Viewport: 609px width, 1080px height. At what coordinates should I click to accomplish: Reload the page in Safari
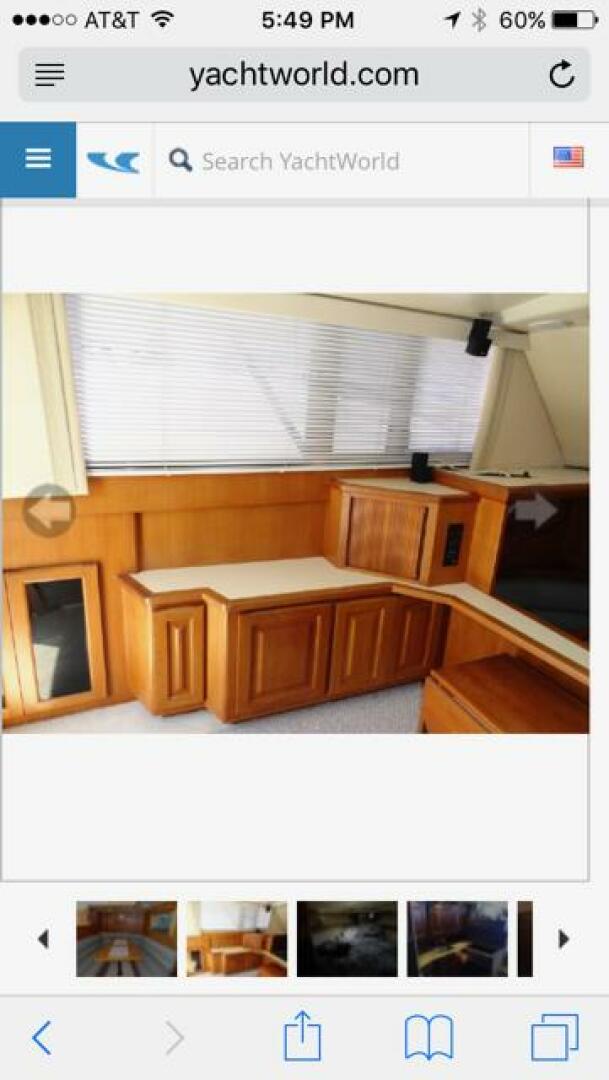click(x=562, y=75)
